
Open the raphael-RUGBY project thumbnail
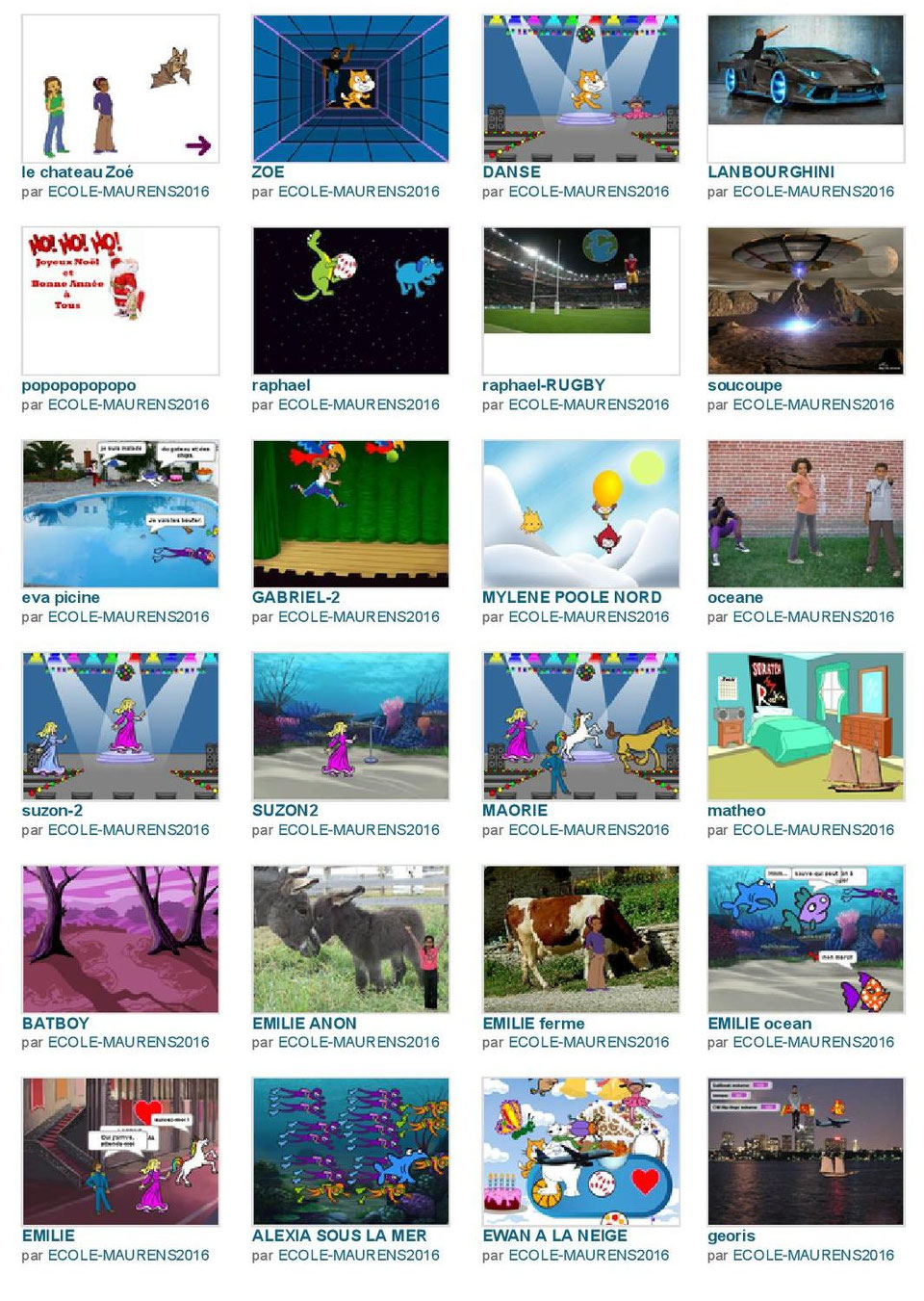pos(580,300)
